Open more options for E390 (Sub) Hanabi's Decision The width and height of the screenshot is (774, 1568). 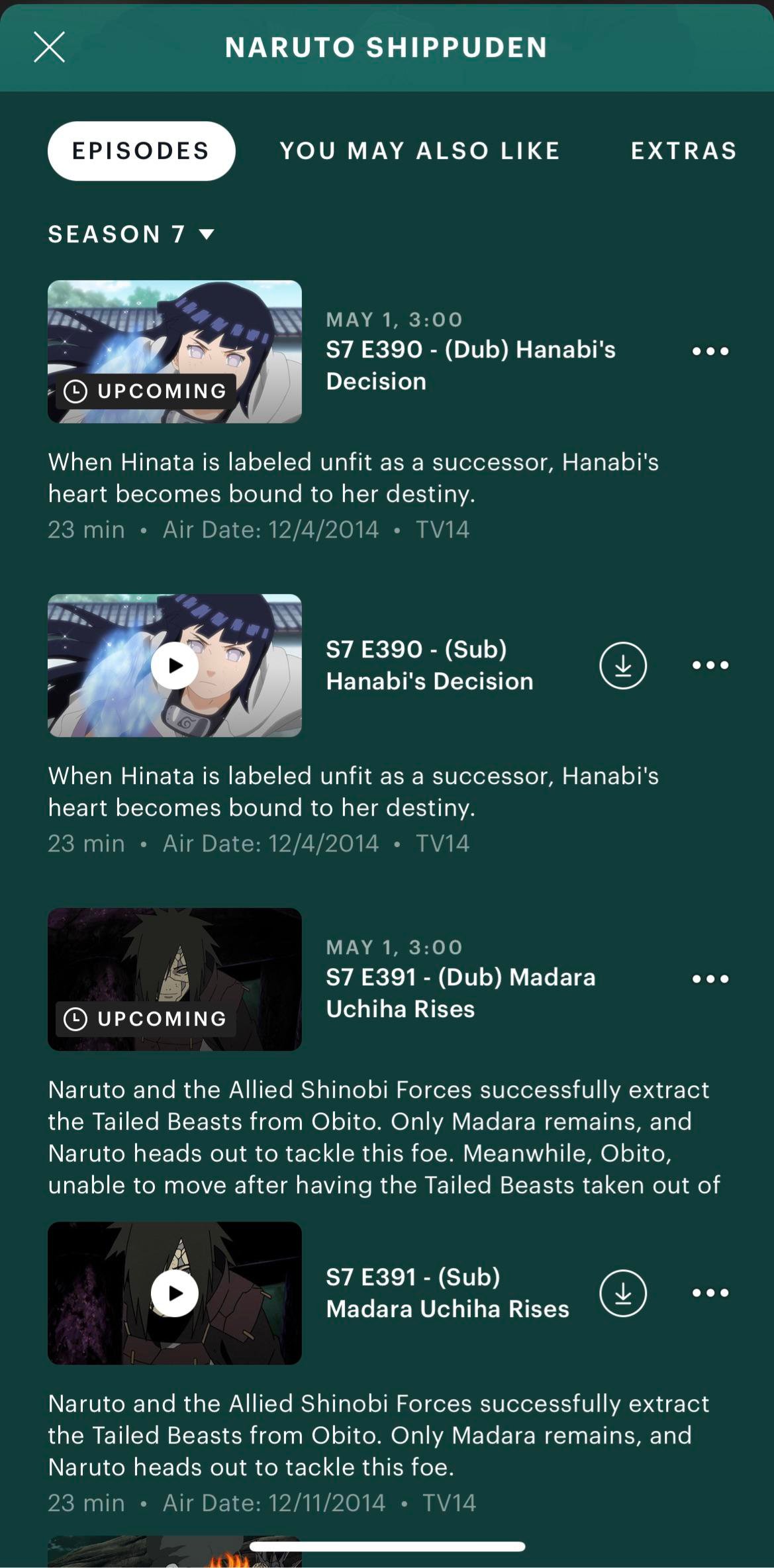[710, 665]
